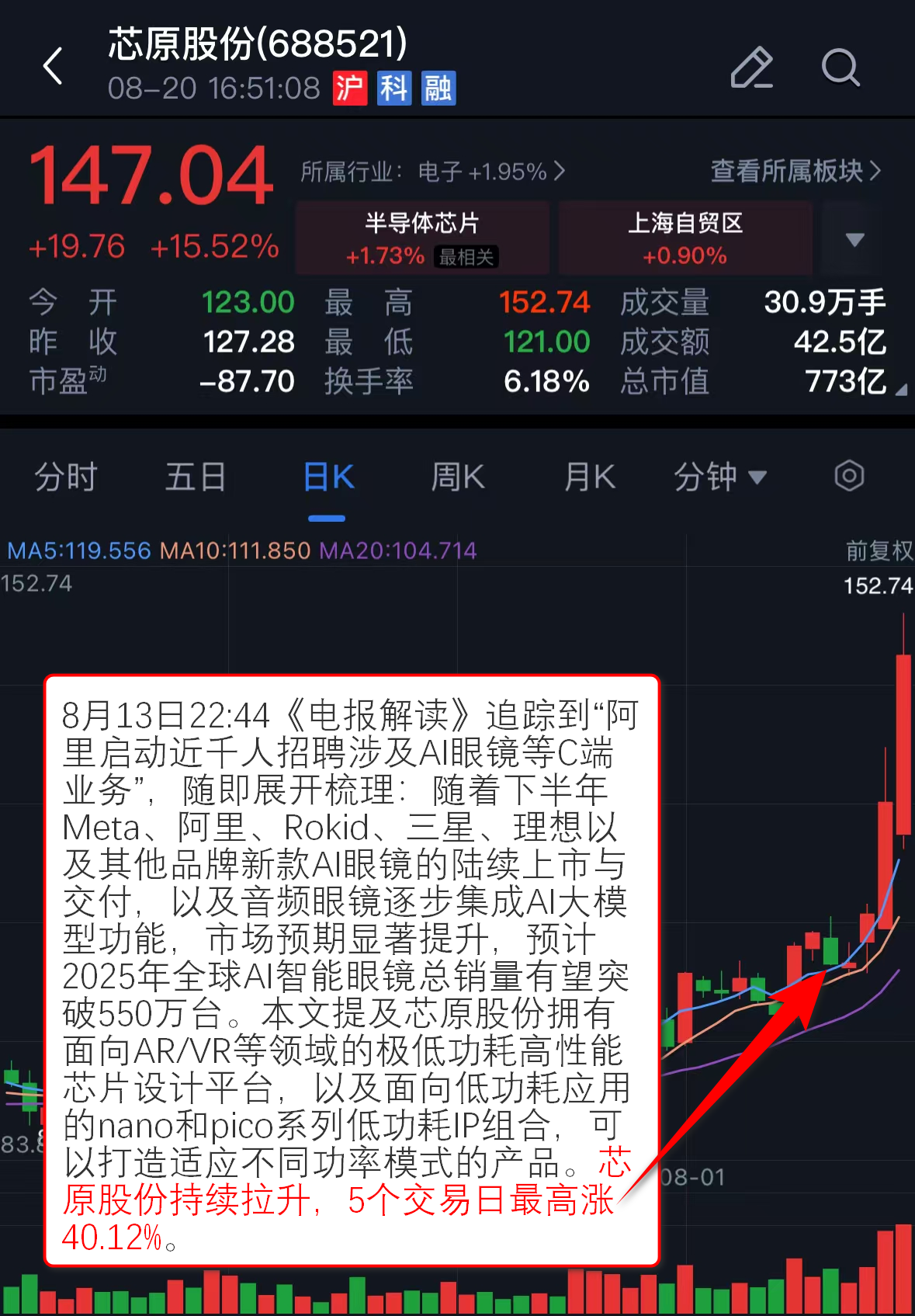915x1316 pixels.
Task: Tap the pencil edit icon
Action: [x=751, y=67]
